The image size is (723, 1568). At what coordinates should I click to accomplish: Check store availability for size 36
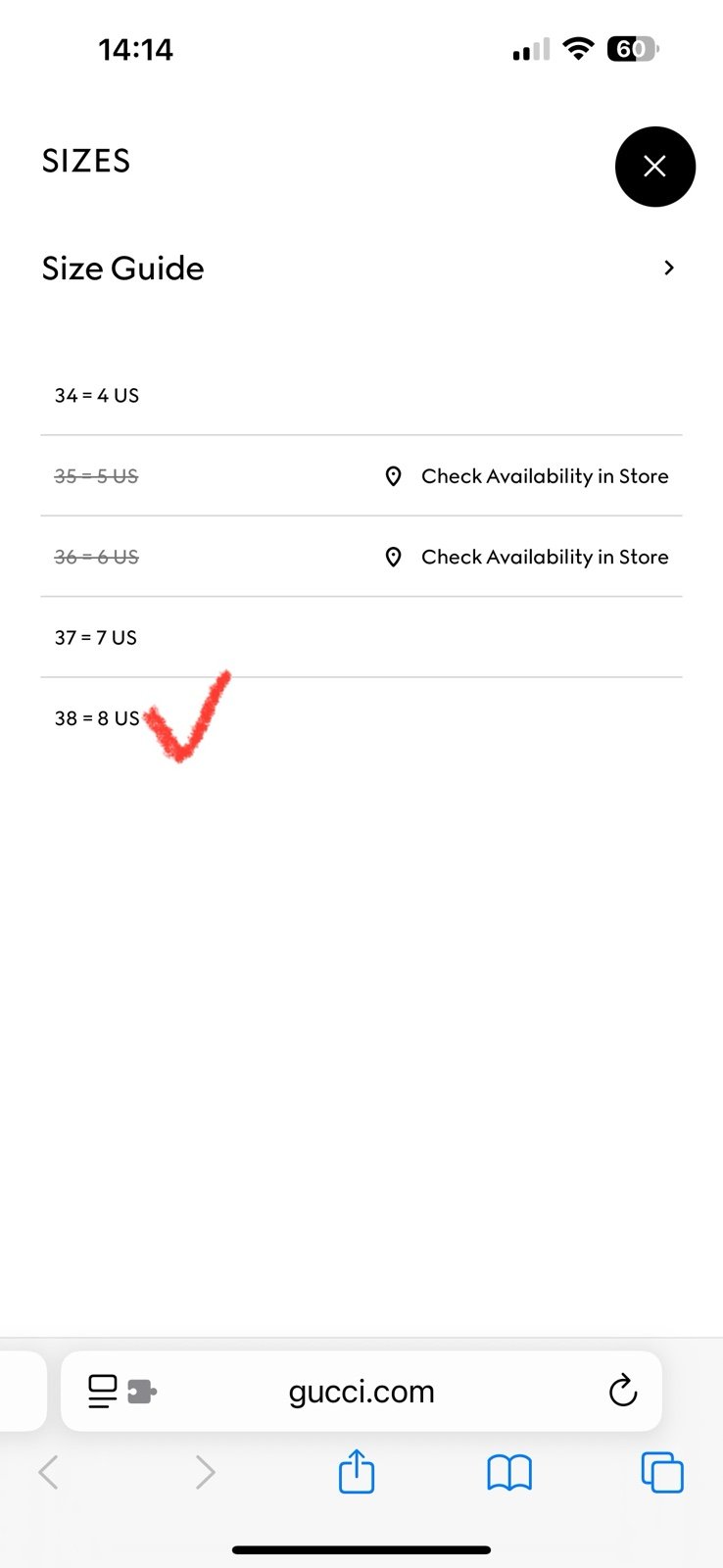pos(526,557)
